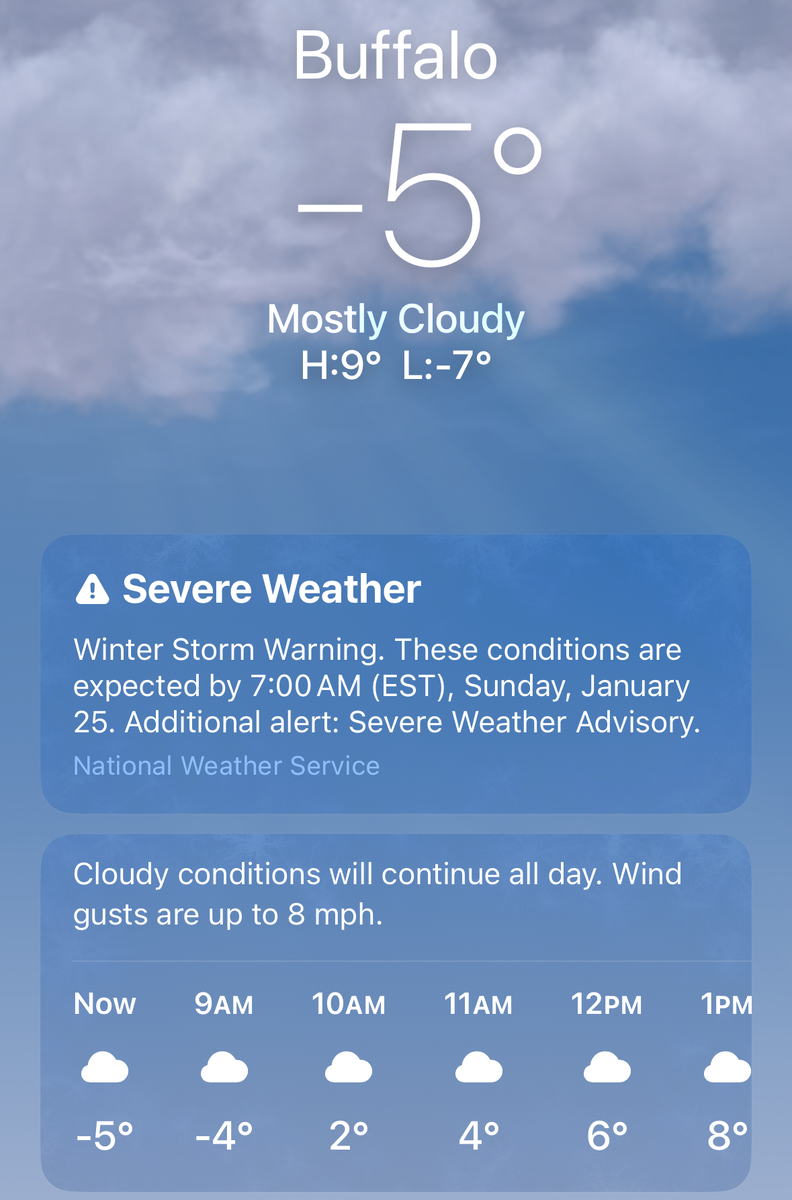Open the Severe Weather alert card
792x1200 pixels.
[x=395, y=673]
